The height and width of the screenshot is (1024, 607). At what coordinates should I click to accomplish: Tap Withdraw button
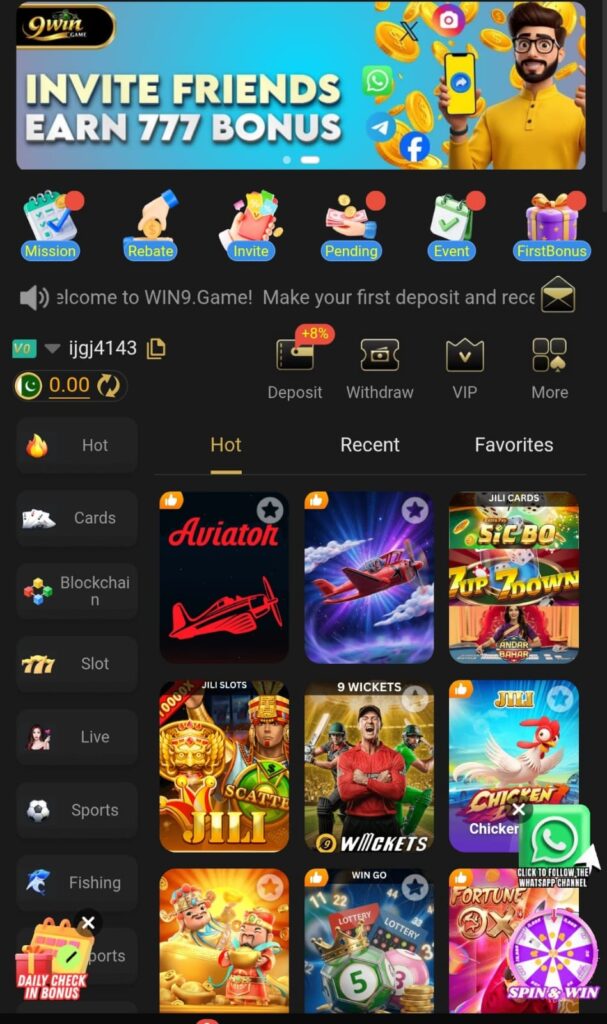point(379,368)
